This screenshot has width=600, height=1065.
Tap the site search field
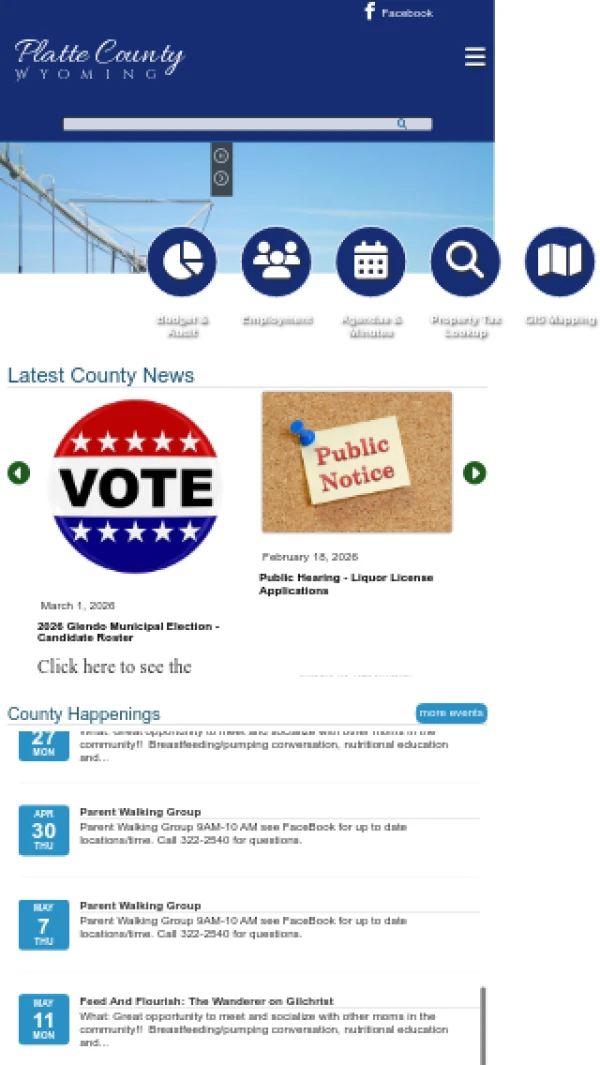click(x=230, y=124)
